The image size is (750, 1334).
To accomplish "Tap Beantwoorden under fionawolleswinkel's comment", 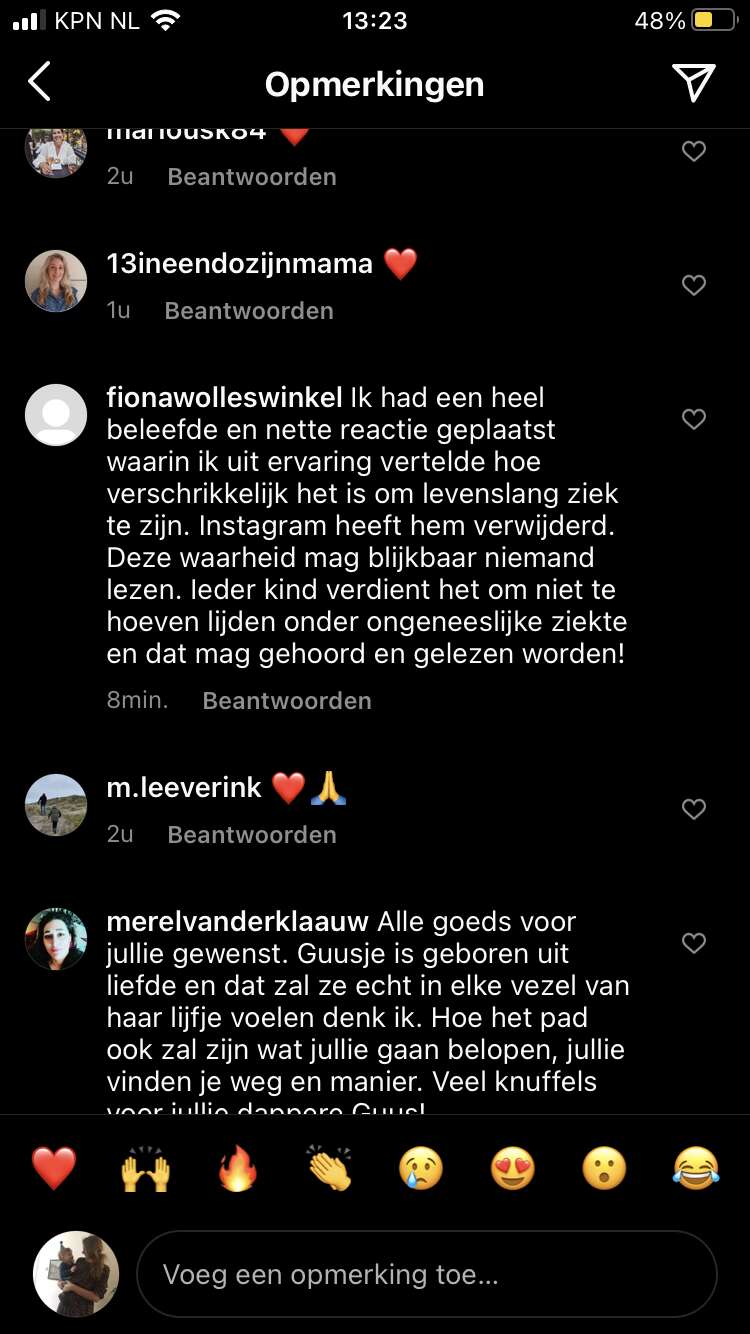I will tap(287, 701).
